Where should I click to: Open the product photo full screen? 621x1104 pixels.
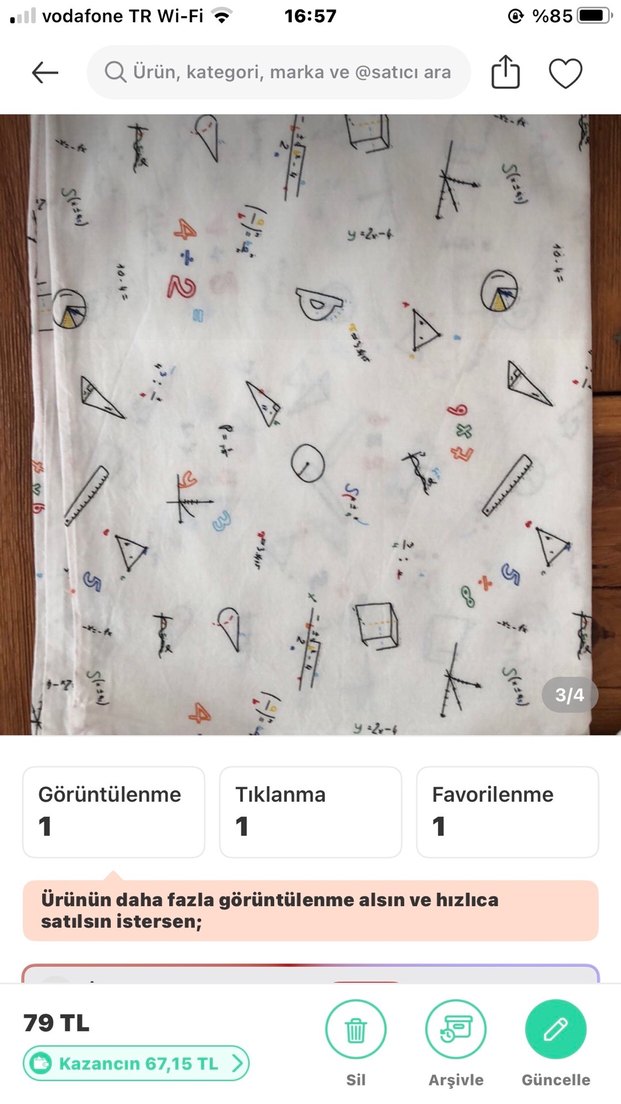click(x=310, y=425)
